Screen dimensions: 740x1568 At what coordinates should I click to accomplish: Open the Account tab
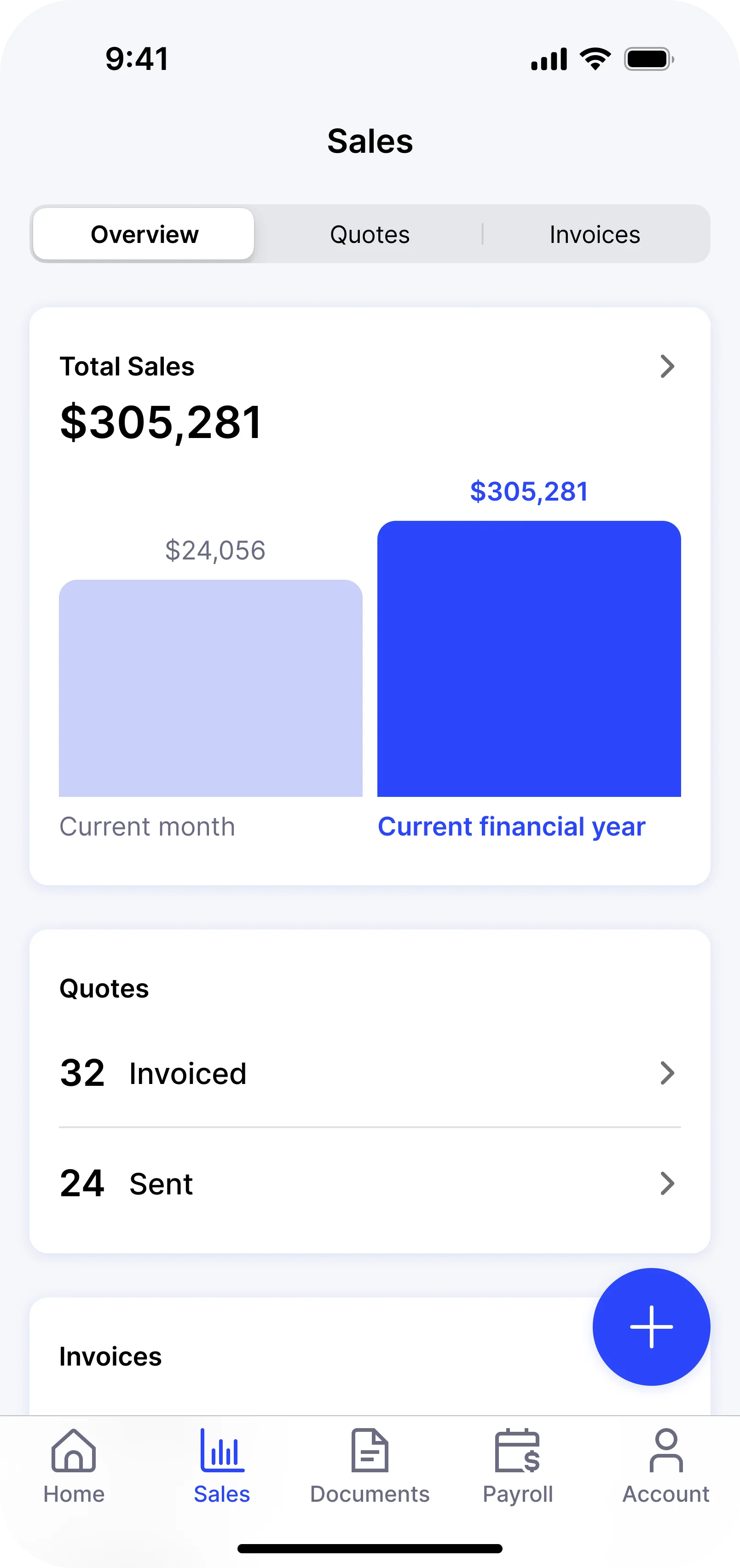666,1467
